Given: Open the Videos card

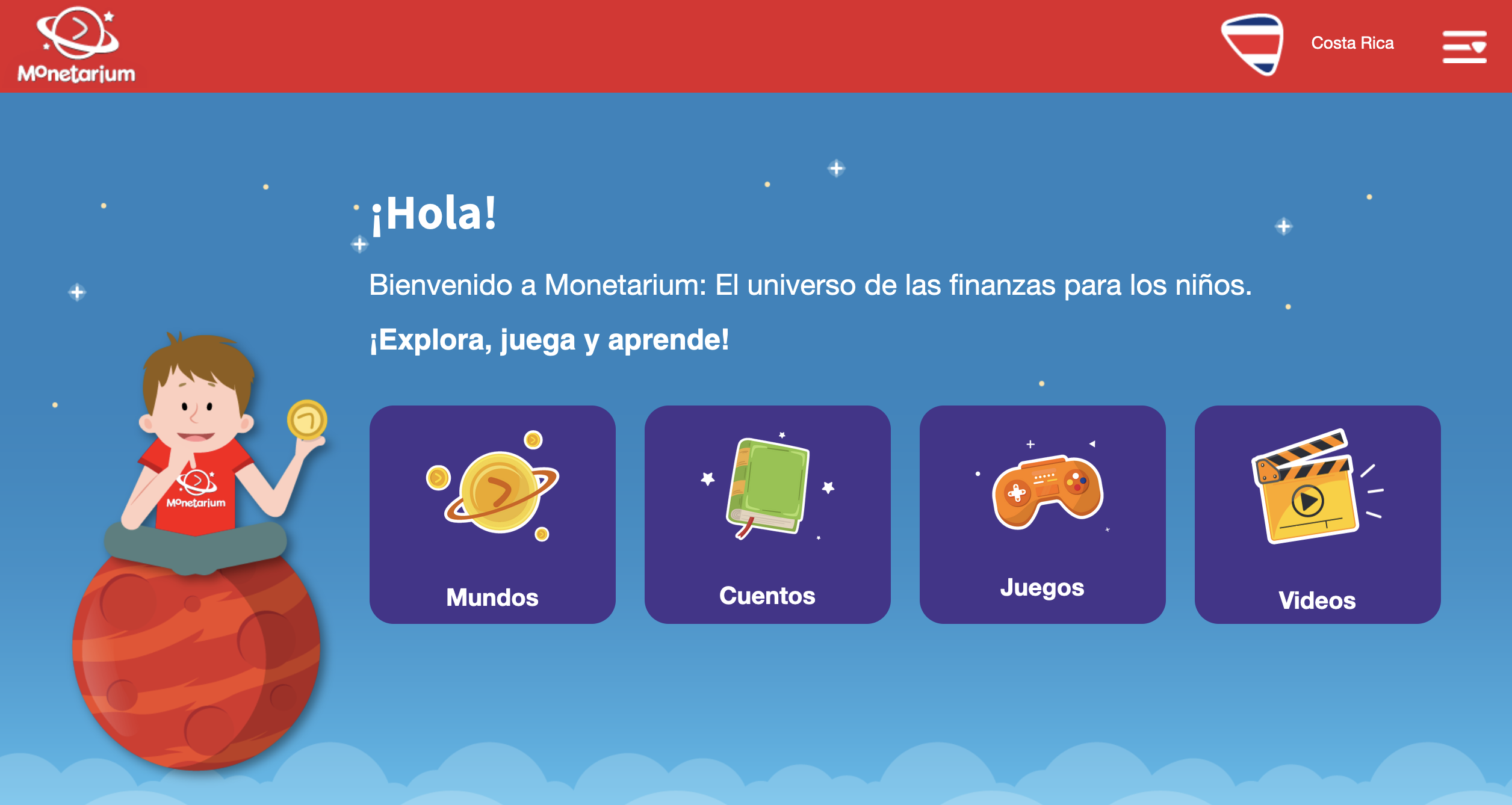Looking at the screenshot, I should pyautogui.click(x=1318, y=514).
